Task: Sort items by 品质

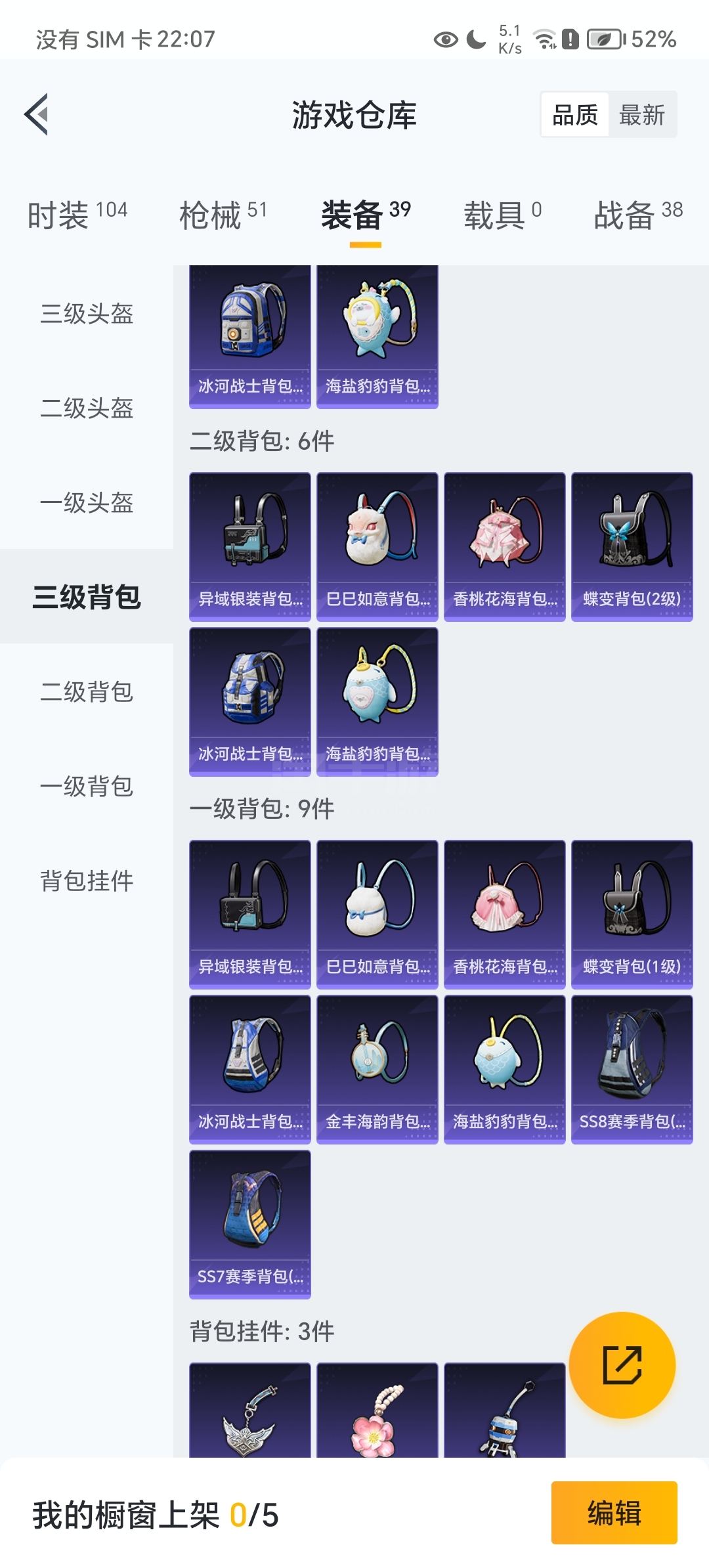Action: point(575,115)
